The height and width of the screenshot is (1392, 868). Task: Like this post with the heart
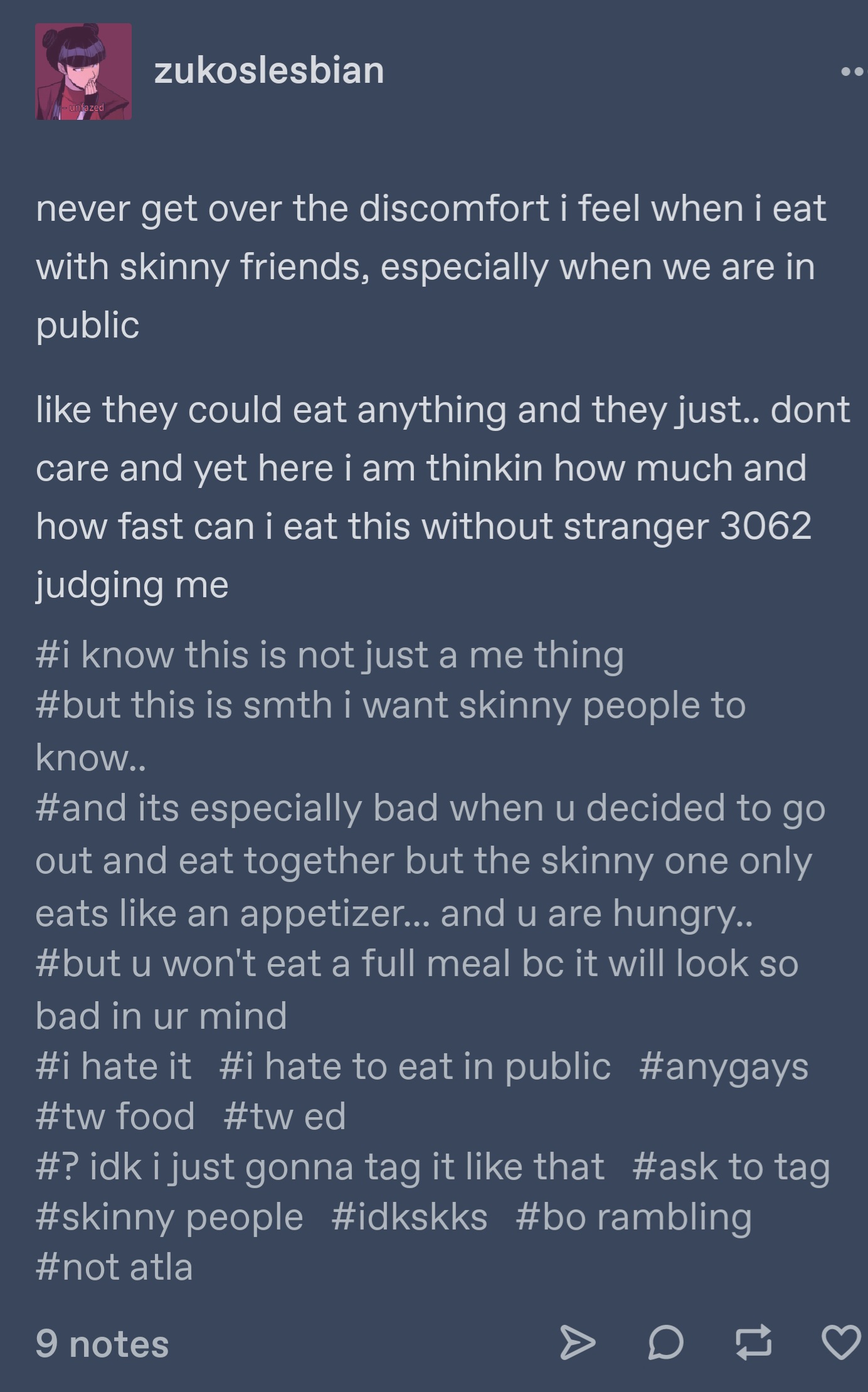[841, 1343]
